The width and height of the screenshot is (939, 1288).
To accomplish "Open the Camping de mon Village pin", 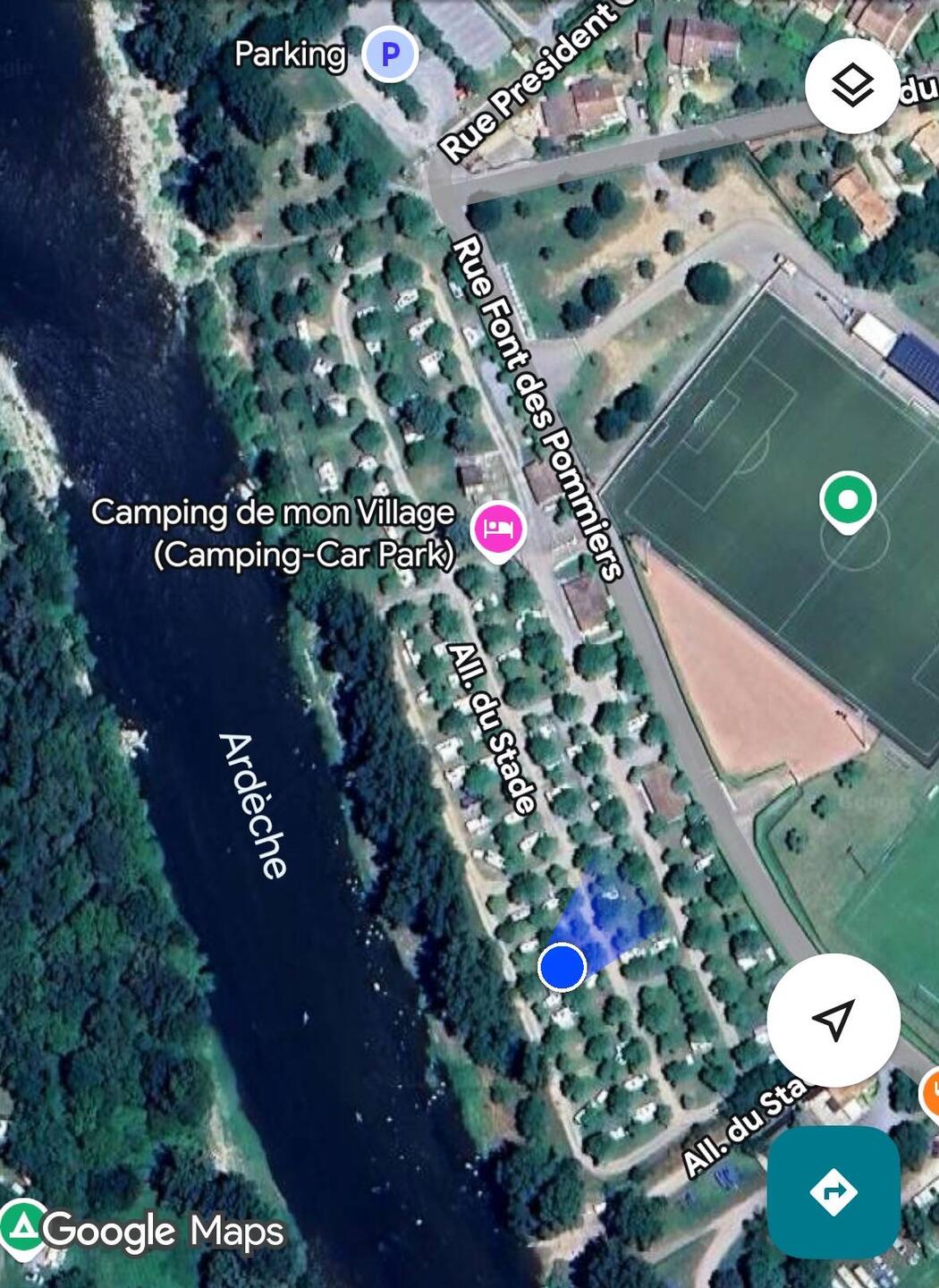I will tap(499, 530).
